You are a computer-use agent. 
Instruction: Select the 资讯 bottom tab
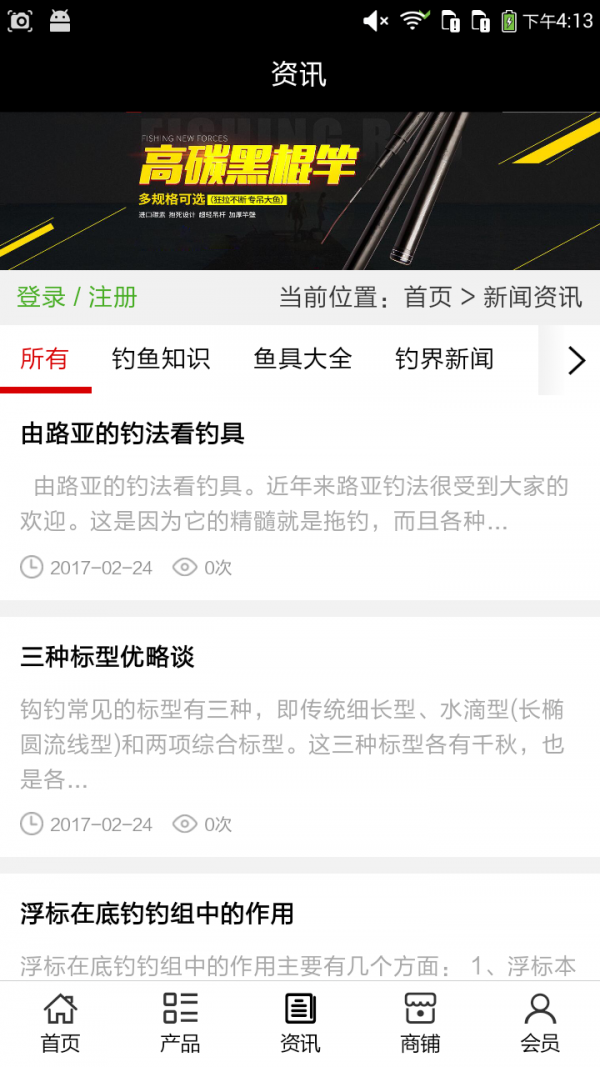click(300, 1023)
